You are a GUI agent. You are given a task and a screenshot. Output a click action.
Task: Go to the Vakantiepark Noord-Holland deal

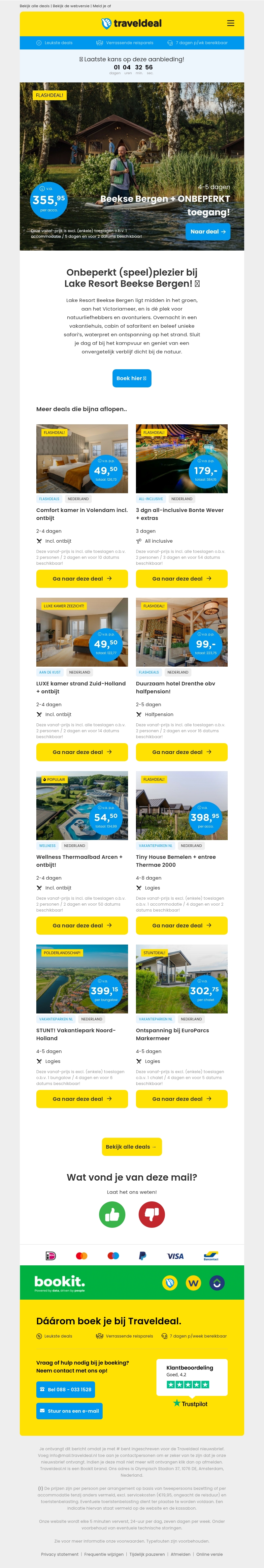[x=82, y=1099]
